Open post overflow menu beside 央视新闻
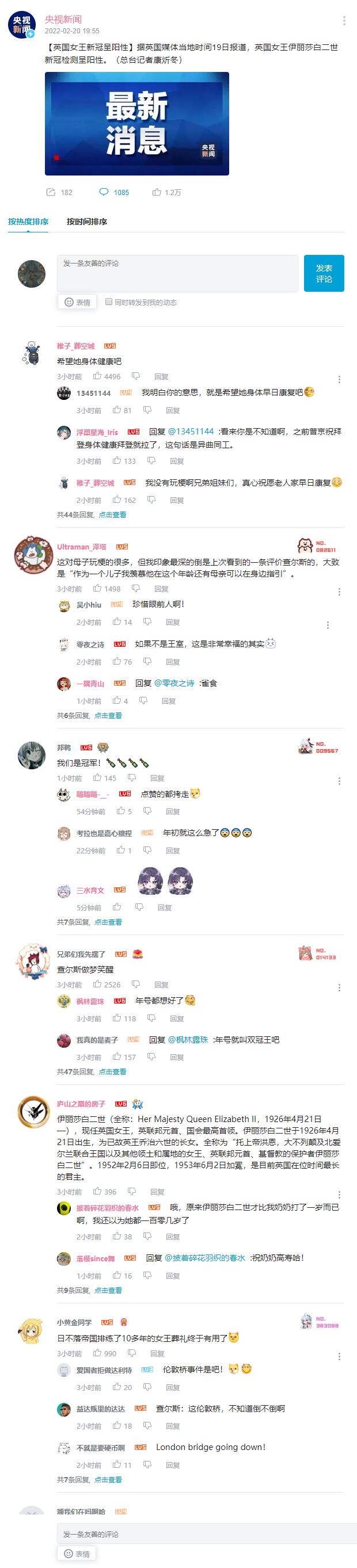 click(344, 21)
